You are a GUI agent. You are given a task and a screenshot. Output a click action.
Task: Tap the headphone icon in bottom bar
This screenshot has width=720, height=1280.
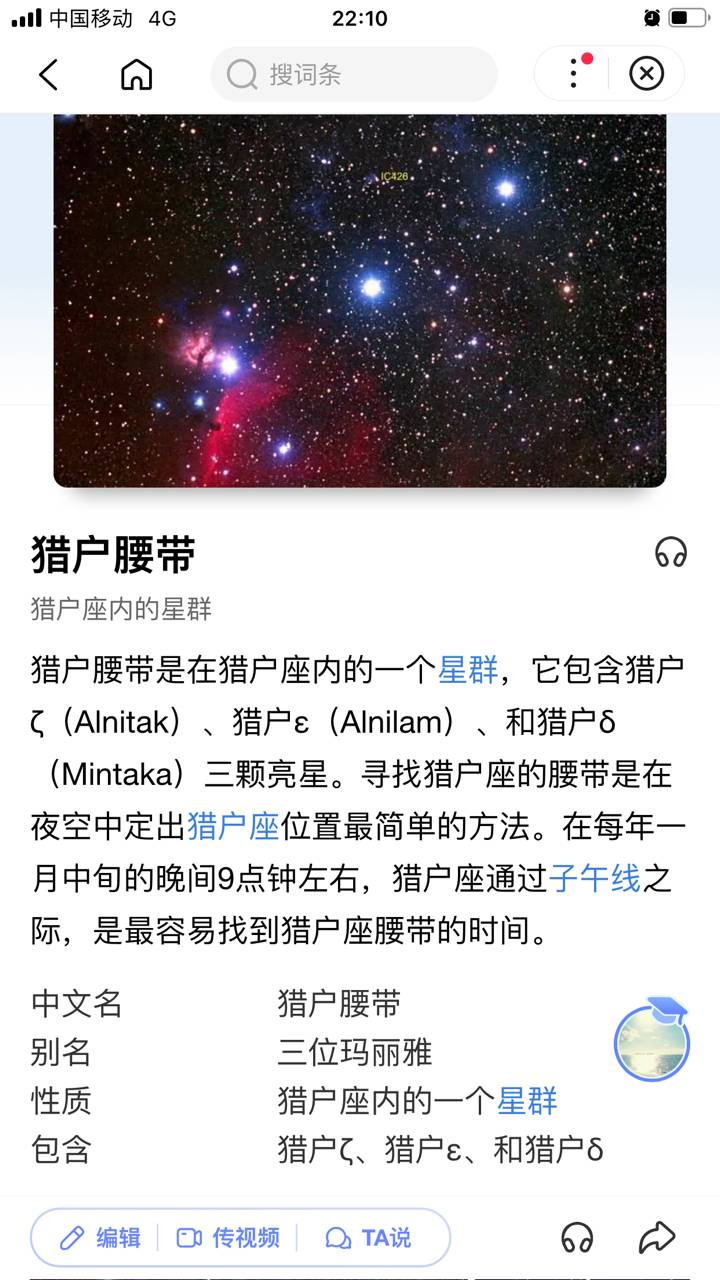(577, 1238)
